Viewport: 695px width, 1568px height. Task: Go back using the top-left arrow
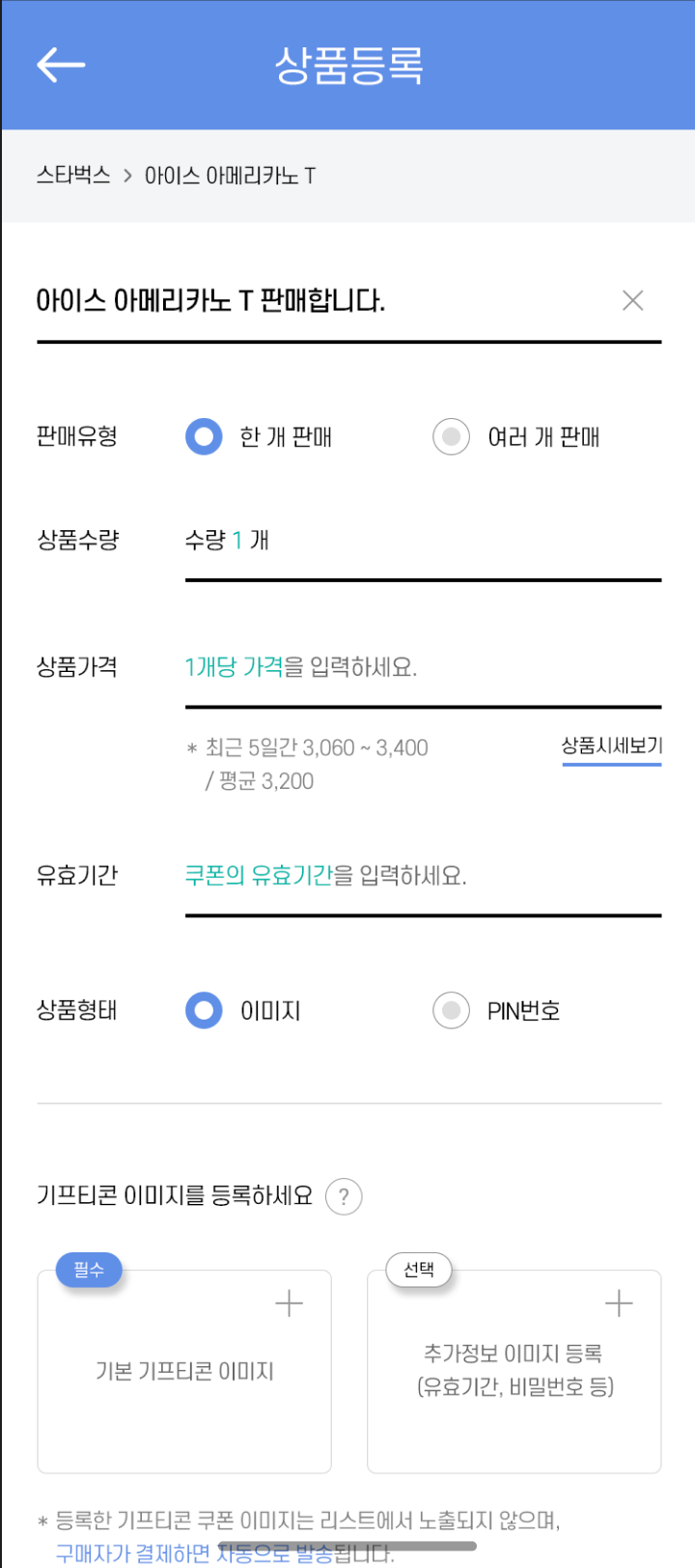61,65
